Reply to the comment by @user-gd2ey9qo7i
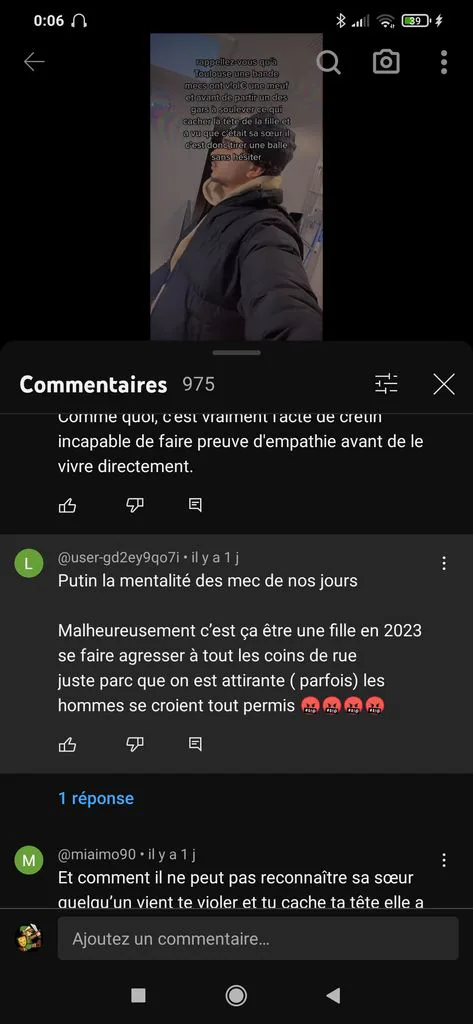 pyautogui.click(x=195, y=744)
